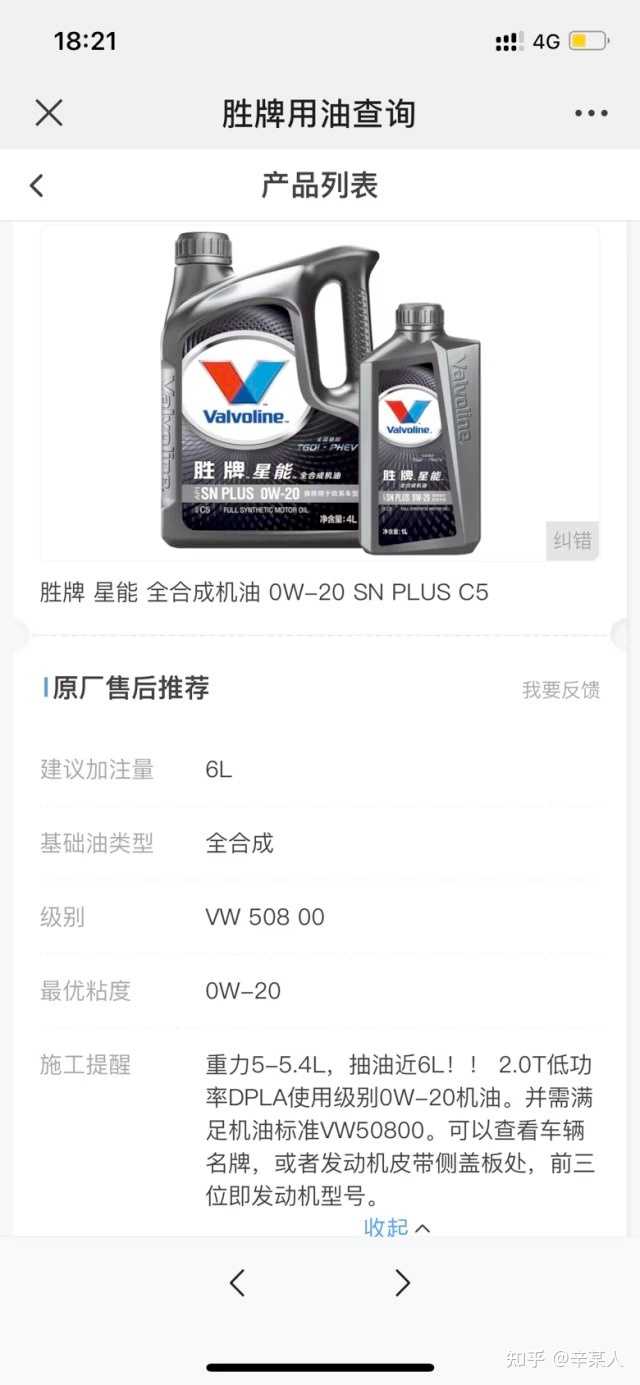Screen dimensions: 640x1385
Task: Navigate forward with bottom right arrow
Action: 402,1283
